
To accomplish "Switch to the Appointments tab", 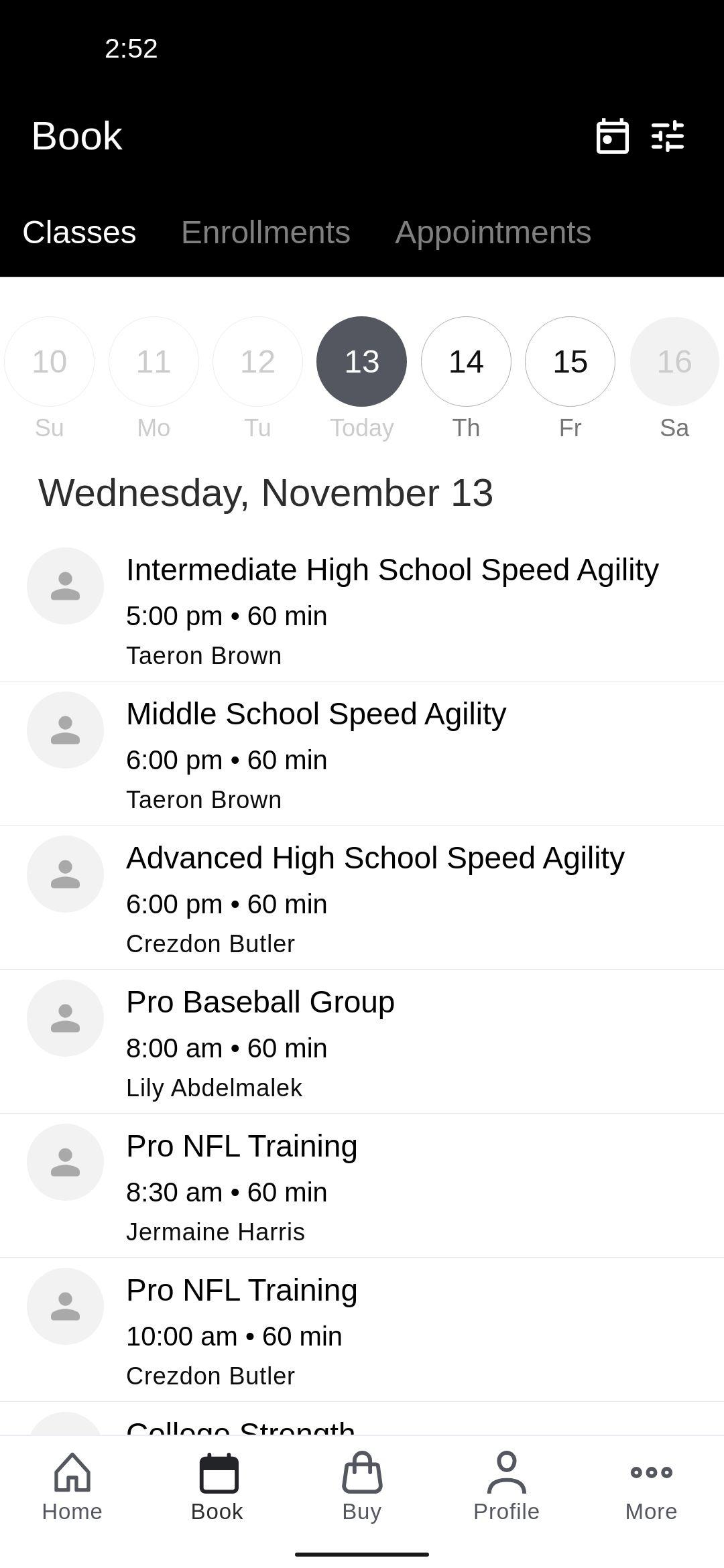I will tap(493, 233).
